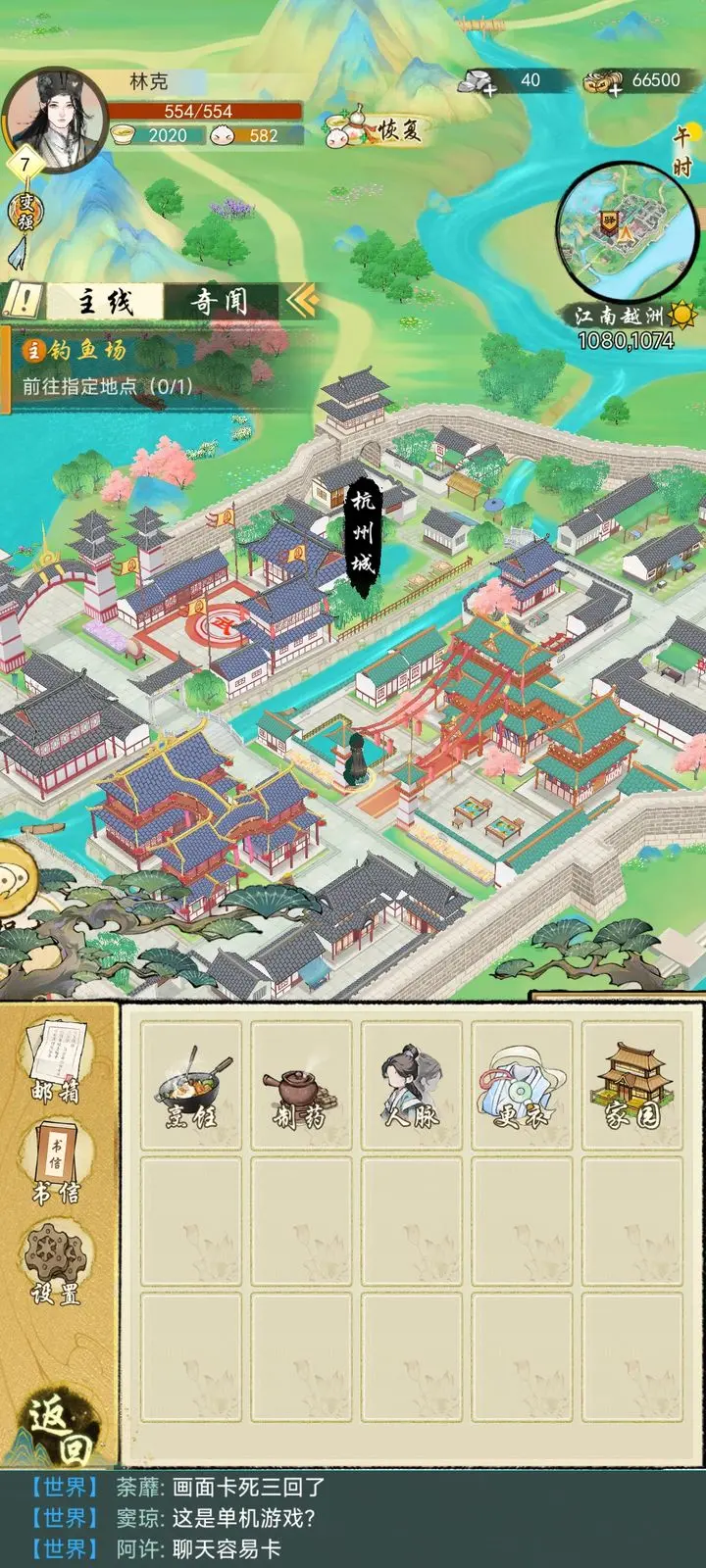This screenshot has height=1568, width=706.
Task: Open the world chat panel
Action: pyautogui.click(x=353, y=1517)
